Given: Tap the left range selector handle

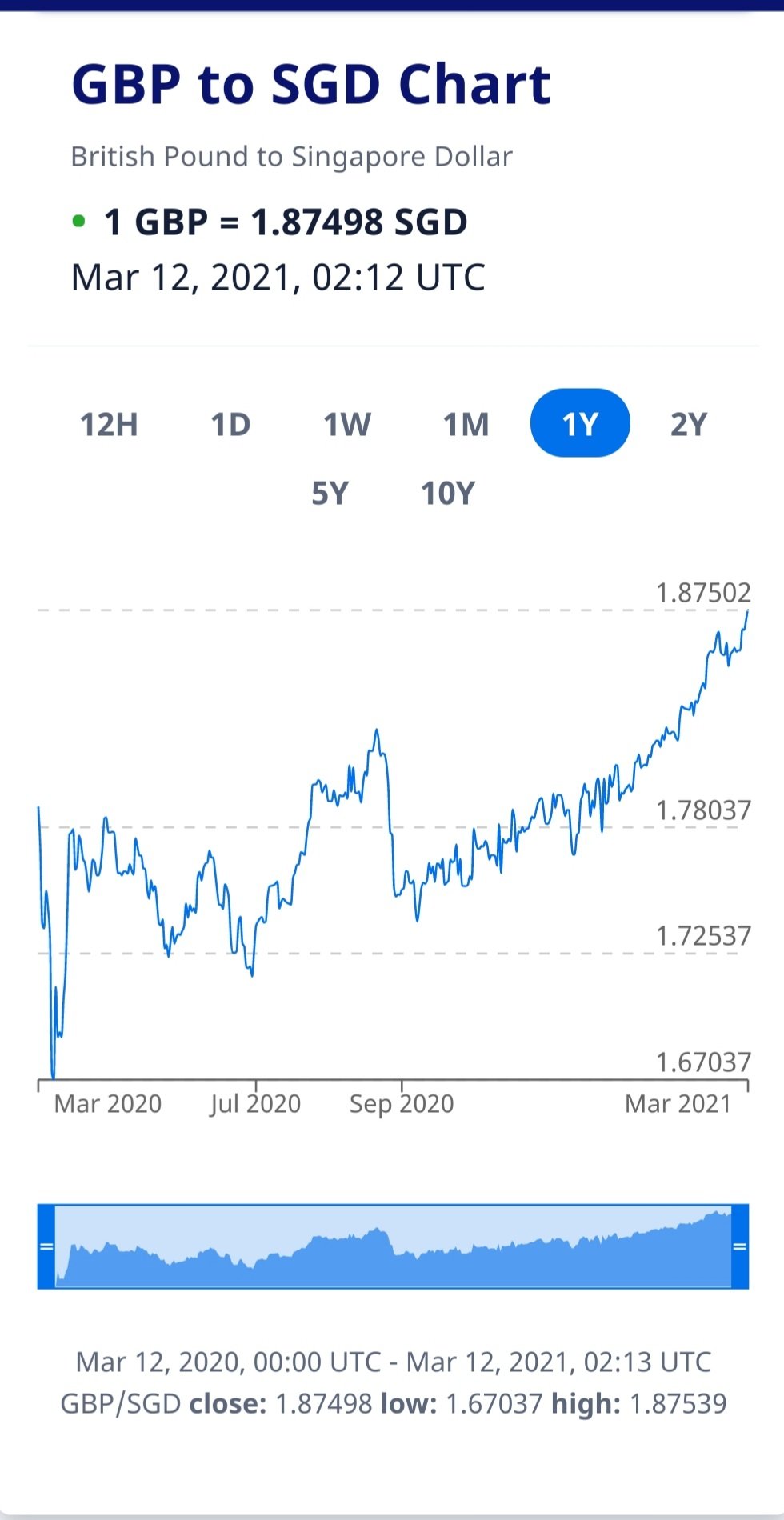Looking at the screenshot, I should (x=46, y=1246).
